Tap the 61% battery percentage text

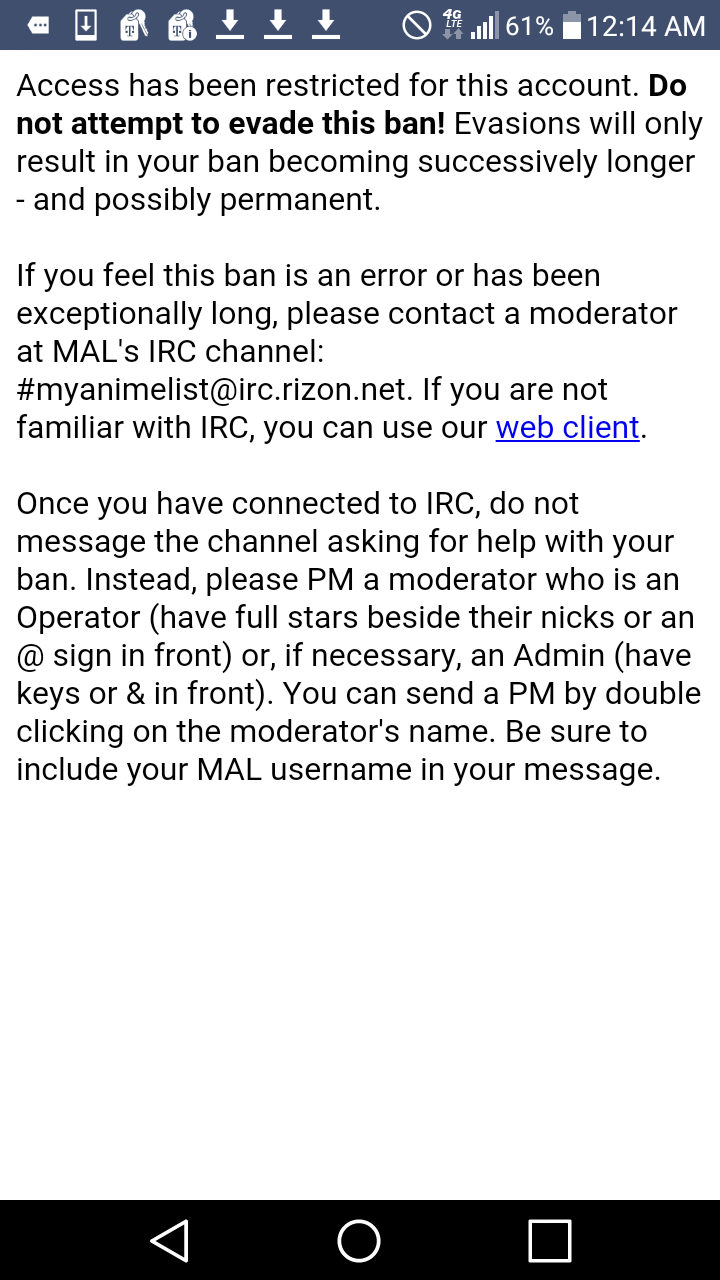pyautogui.click(x=530, y=24)
